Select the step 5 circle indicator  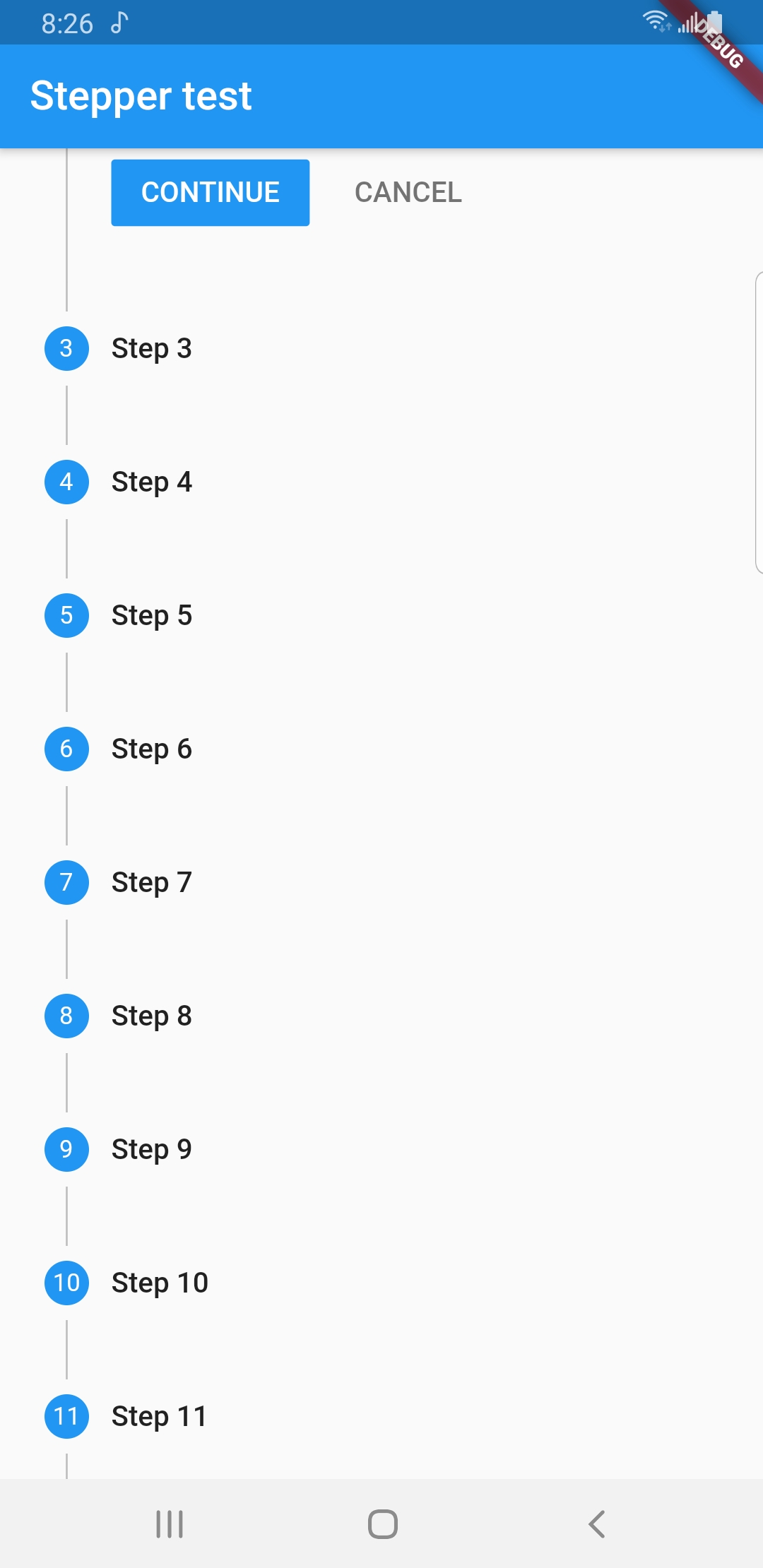pyautogui.click(x=66, y=615)
